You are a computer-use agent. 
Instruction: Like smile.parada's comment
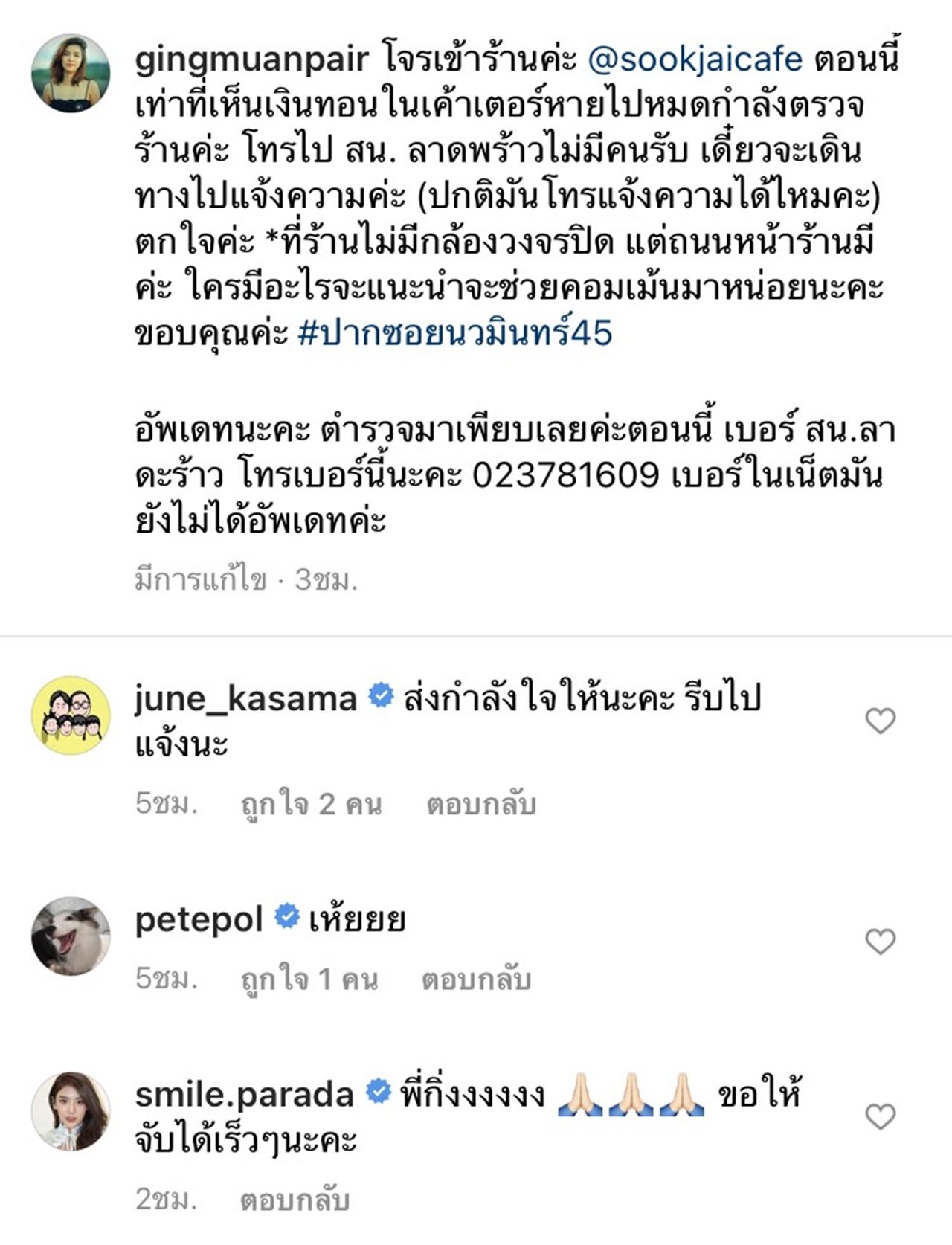coord(881,1116)
